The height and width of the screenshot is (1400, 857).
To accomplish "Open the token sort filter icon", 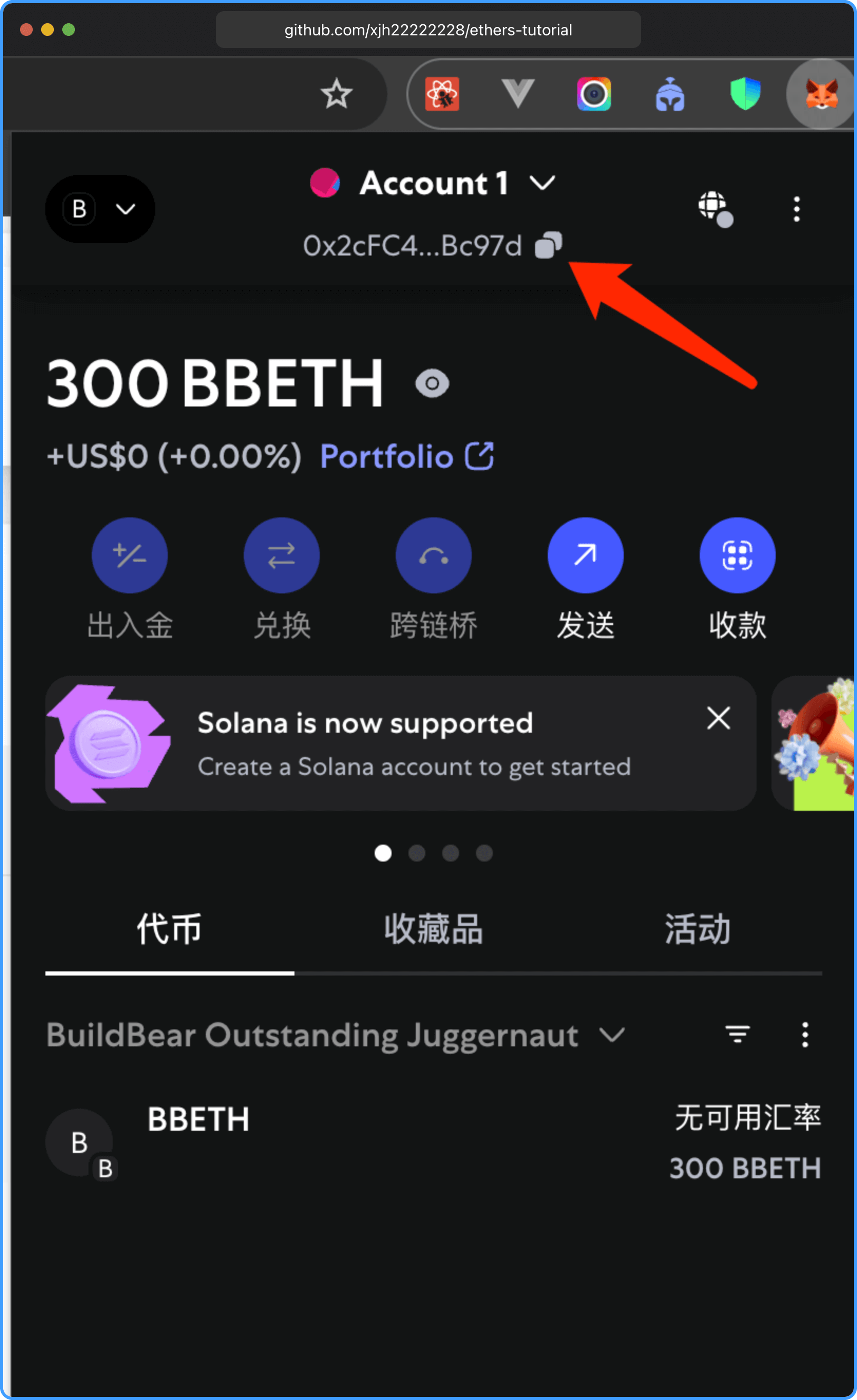I will point(737,1034).
